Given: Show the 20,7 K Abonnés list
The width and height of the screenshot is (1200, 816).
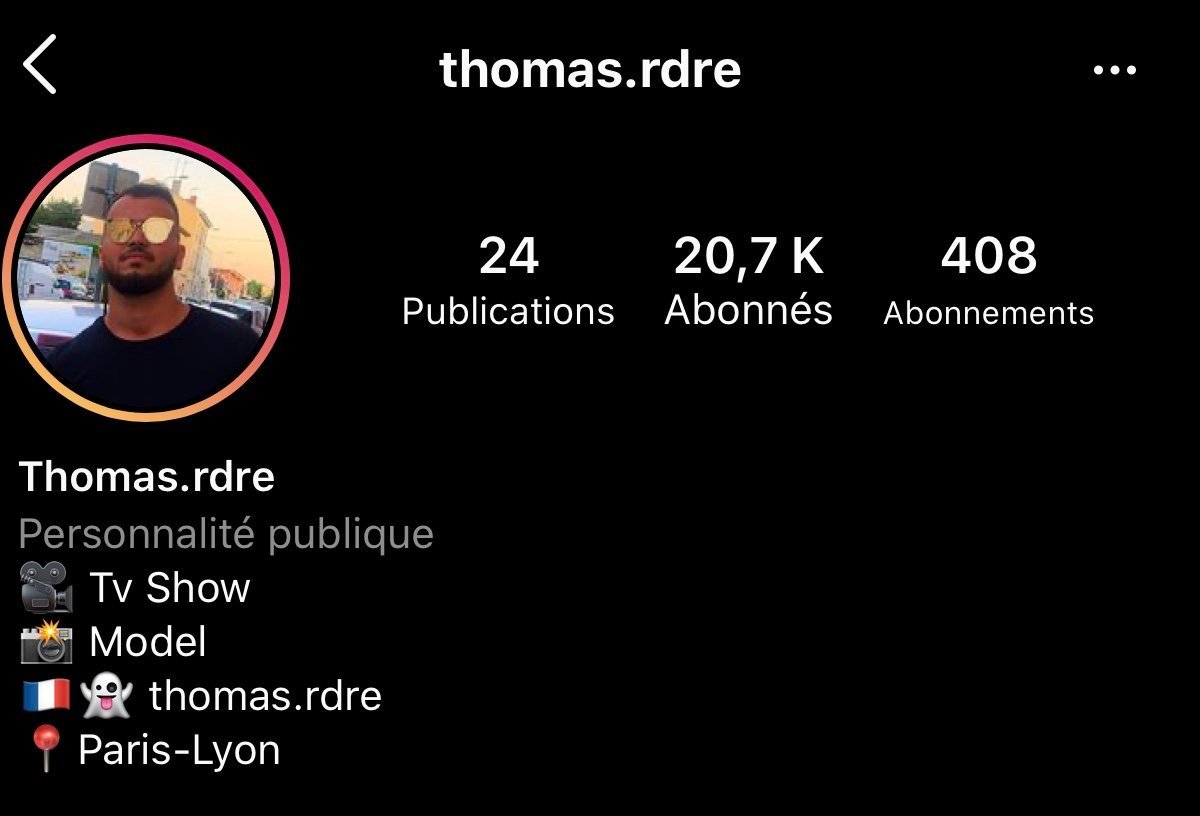Looking at the screenshot, I should pyautogui.click(x=748, y=281).
